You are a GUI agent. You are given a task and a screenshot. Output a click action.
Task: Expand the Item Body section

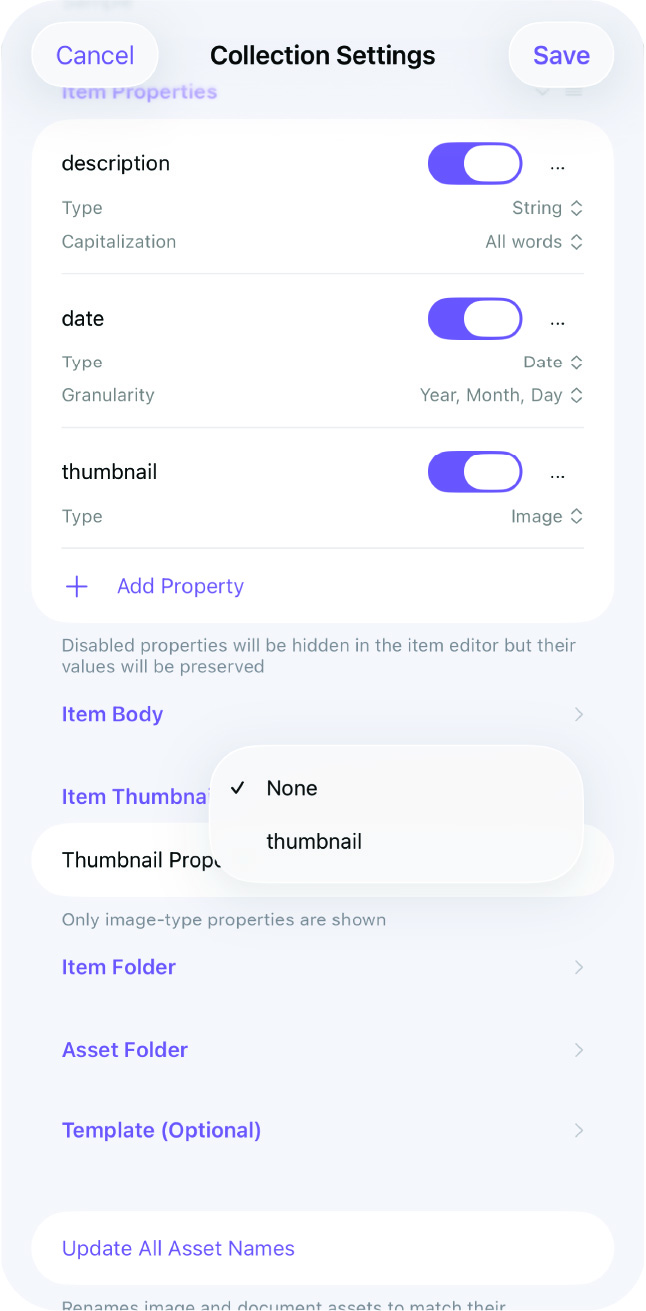pyautogui.click(x=322, y=715)
